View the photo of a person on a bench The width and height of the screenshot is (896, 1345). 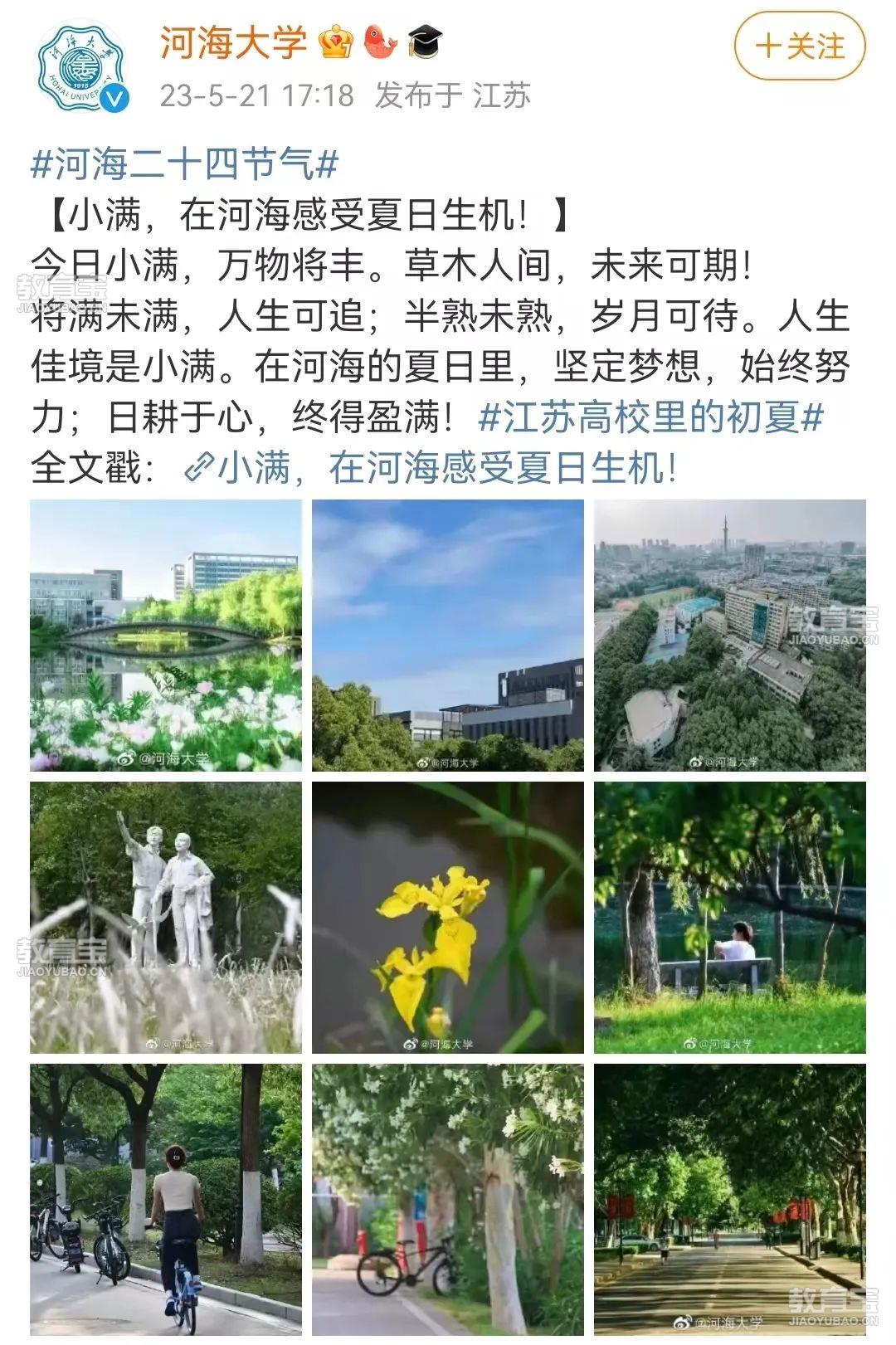point(729,918)
